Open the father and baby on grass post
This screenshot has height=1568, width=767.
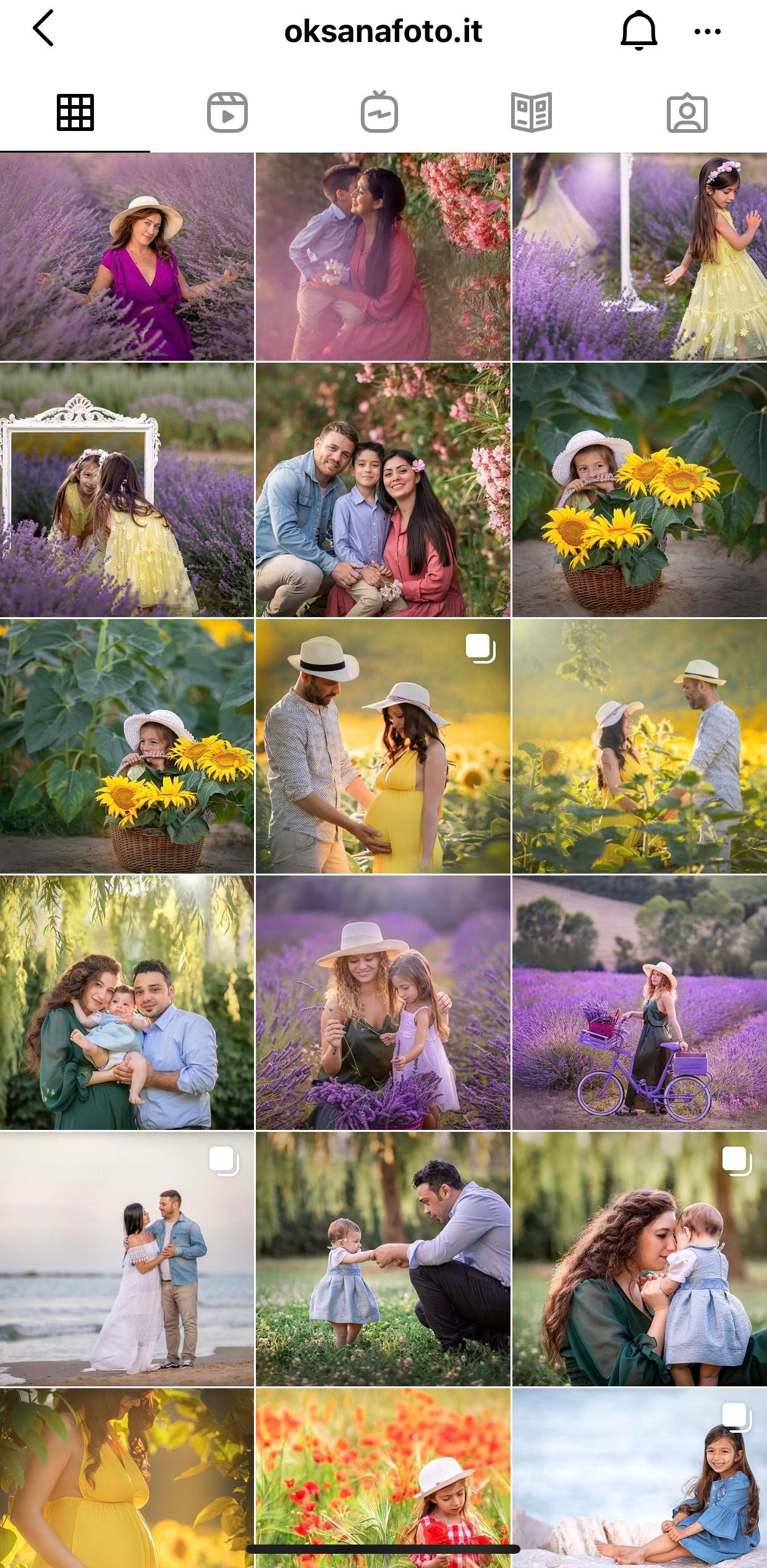pyautogui.click(x=383, y=1258)
